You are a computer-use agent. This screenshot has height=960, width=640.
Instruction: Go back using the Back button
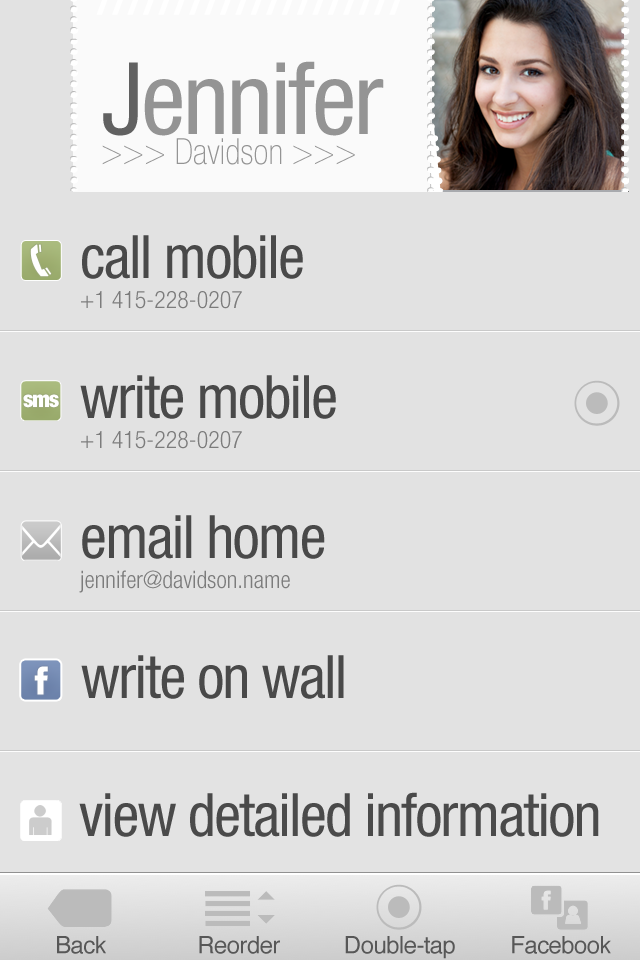80,920
